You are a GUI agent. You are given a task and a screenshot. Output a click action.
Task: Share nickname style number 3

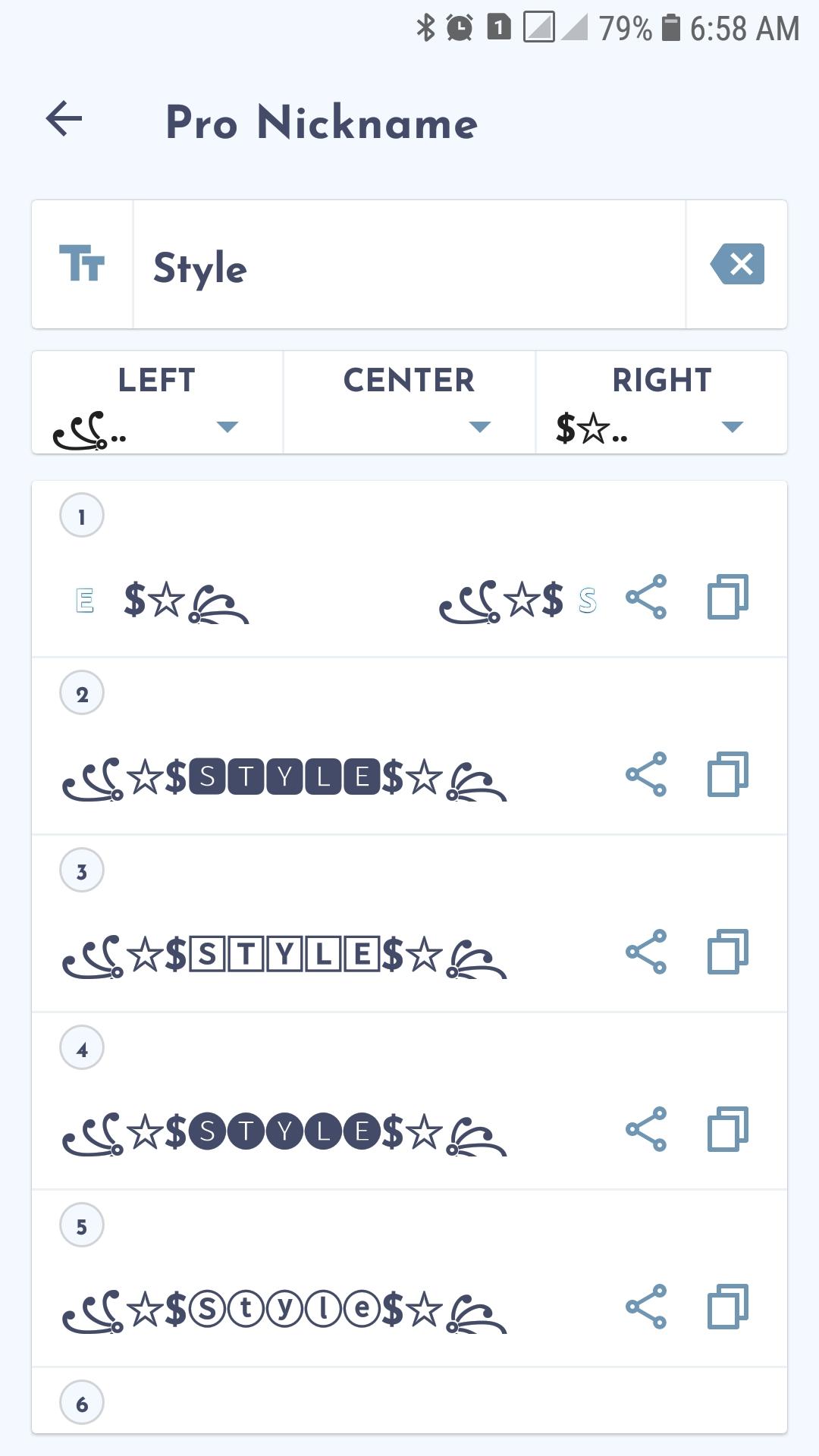(x=646, y=952)
